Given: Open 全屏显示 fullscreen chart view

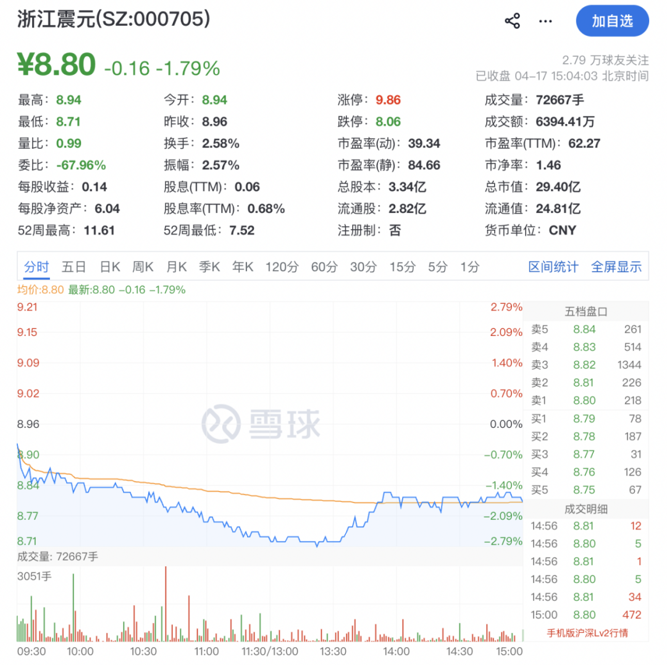Looking at the screenshot, I should pos(616,267).
